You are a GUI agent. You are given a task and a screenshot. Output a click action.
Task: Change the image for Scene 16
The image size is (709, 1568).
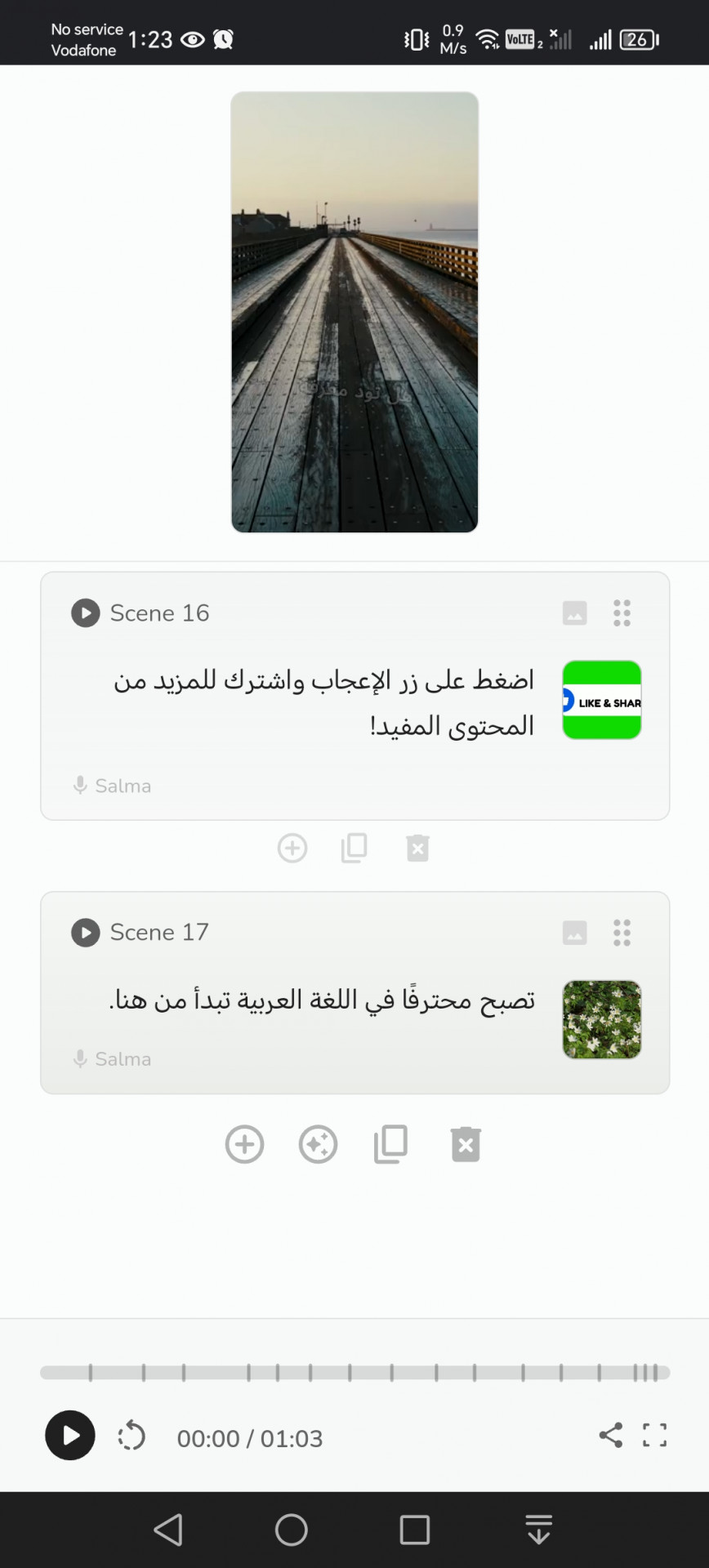tap(574, 612)
